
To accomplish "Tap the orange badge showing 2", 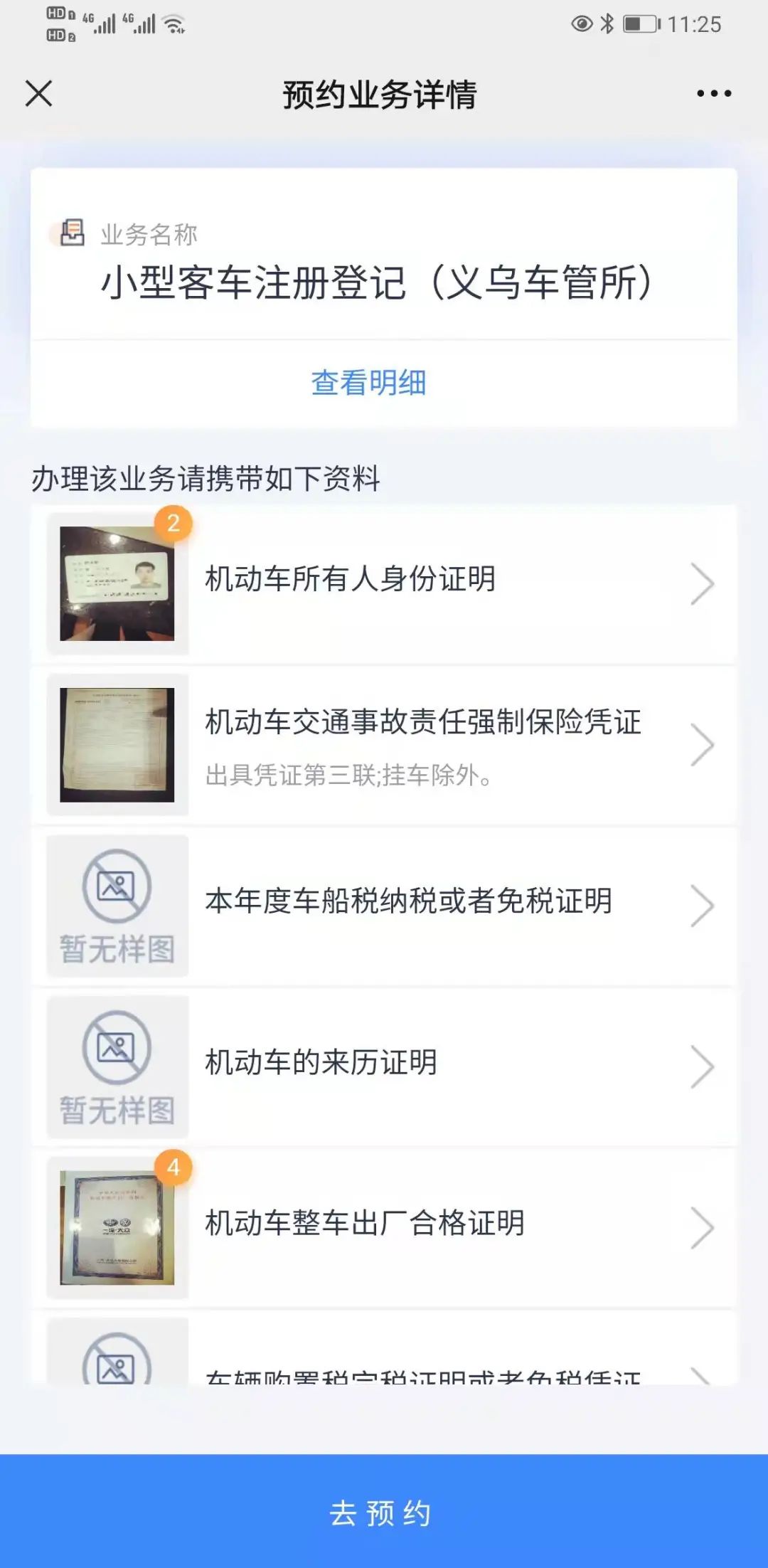I will [173, 524].
